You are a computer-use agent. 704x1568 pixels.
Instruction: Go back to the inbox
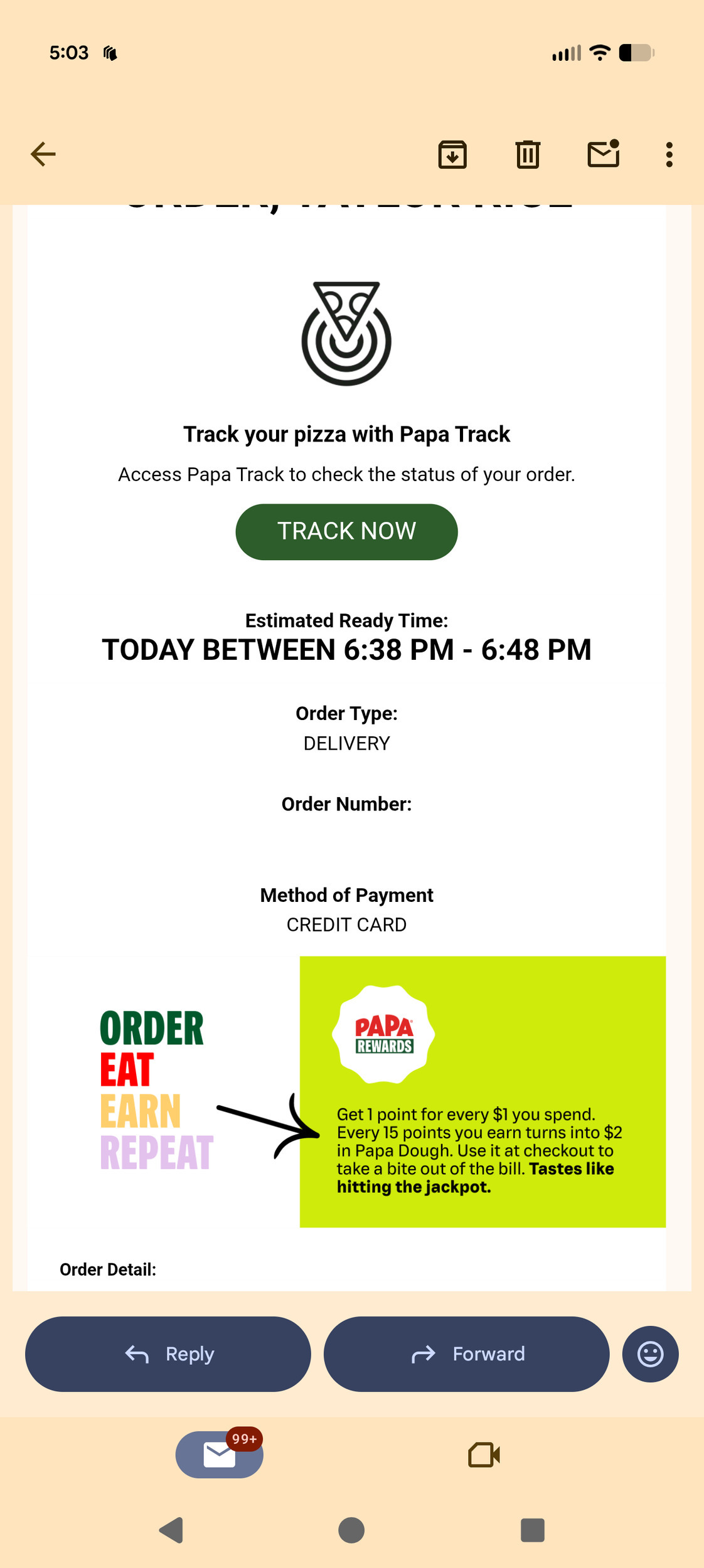pos(43,154)
